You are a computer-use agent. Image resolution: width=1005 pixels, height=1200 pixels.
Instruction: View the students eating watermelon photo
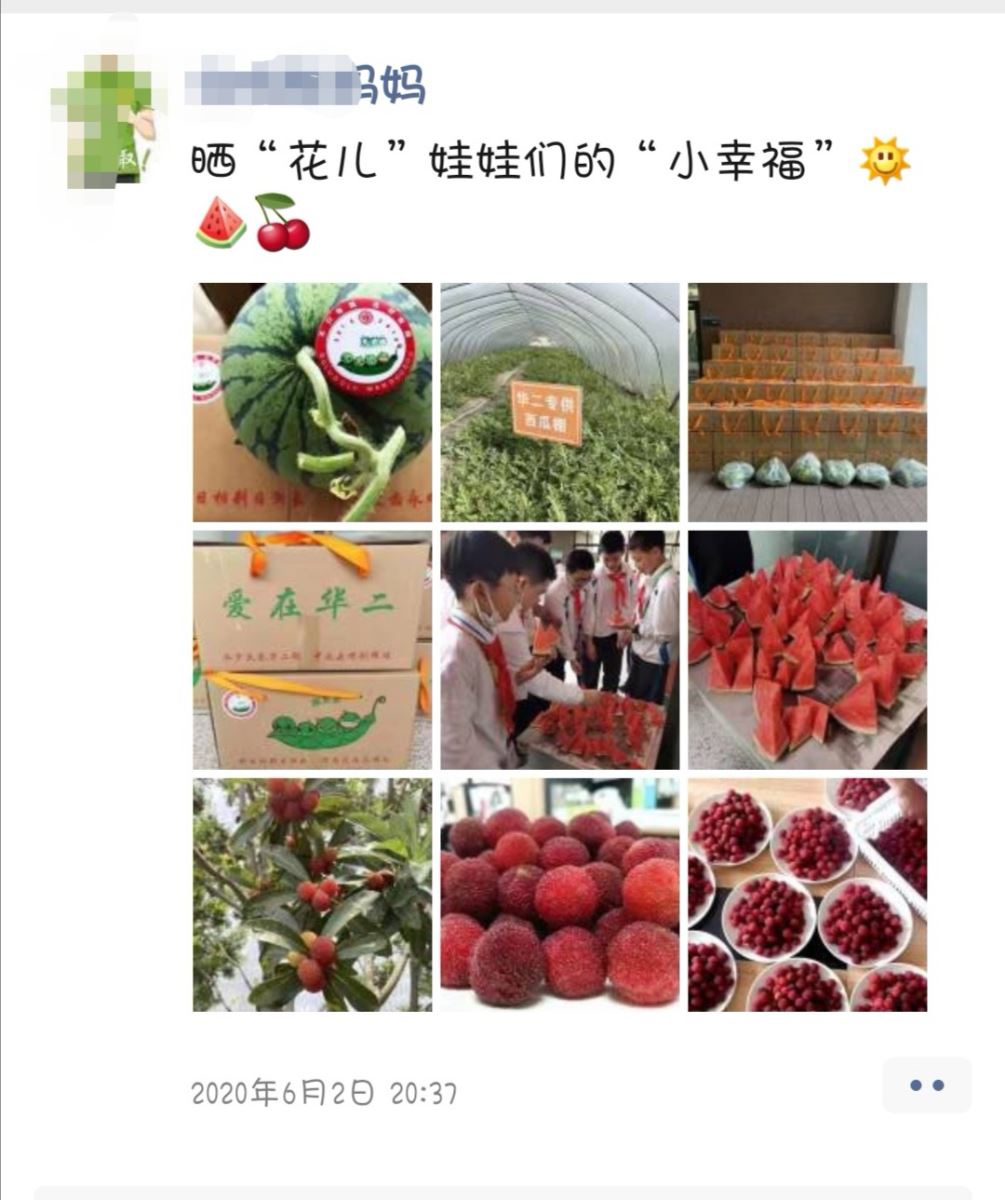coord(560,650)
